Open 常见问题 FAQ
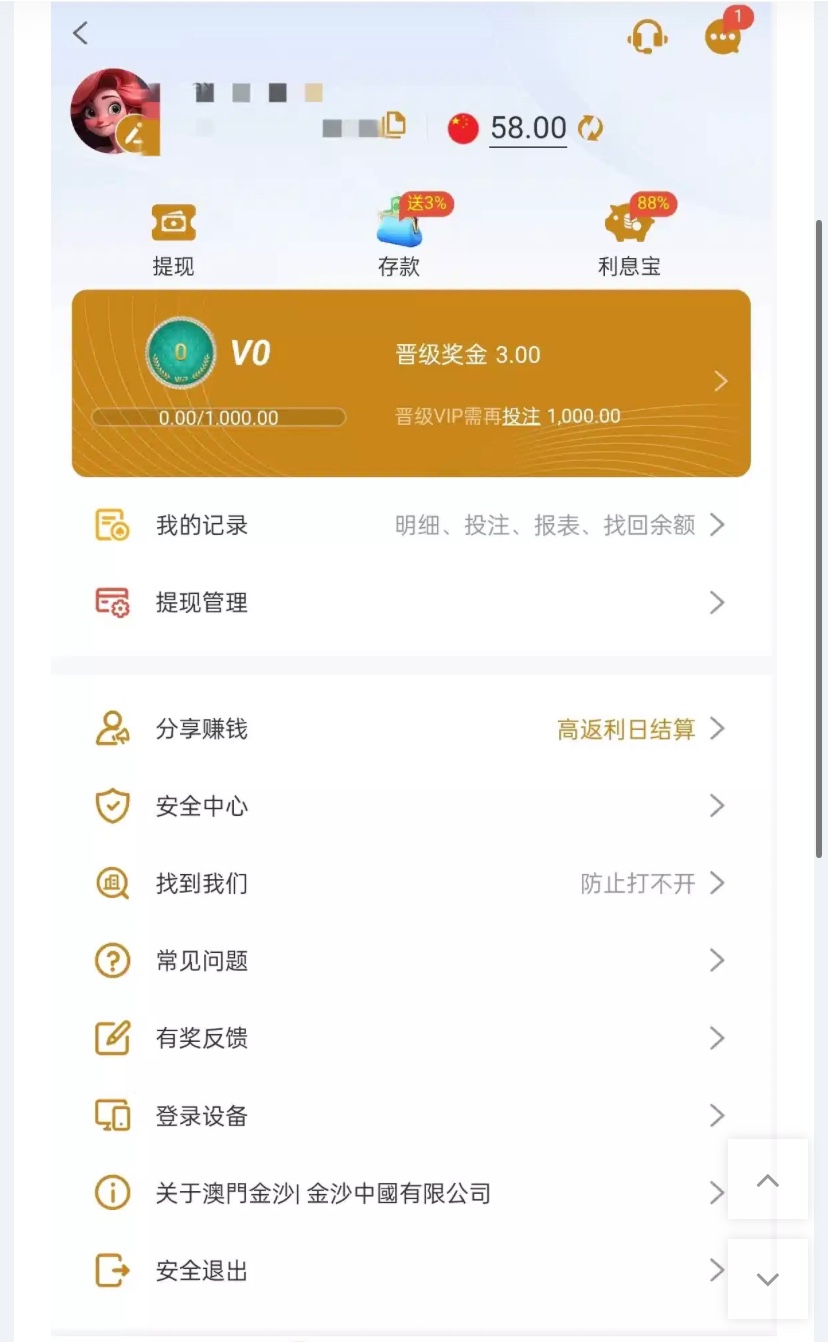The image size is (828, 1342). click(410, 961)
